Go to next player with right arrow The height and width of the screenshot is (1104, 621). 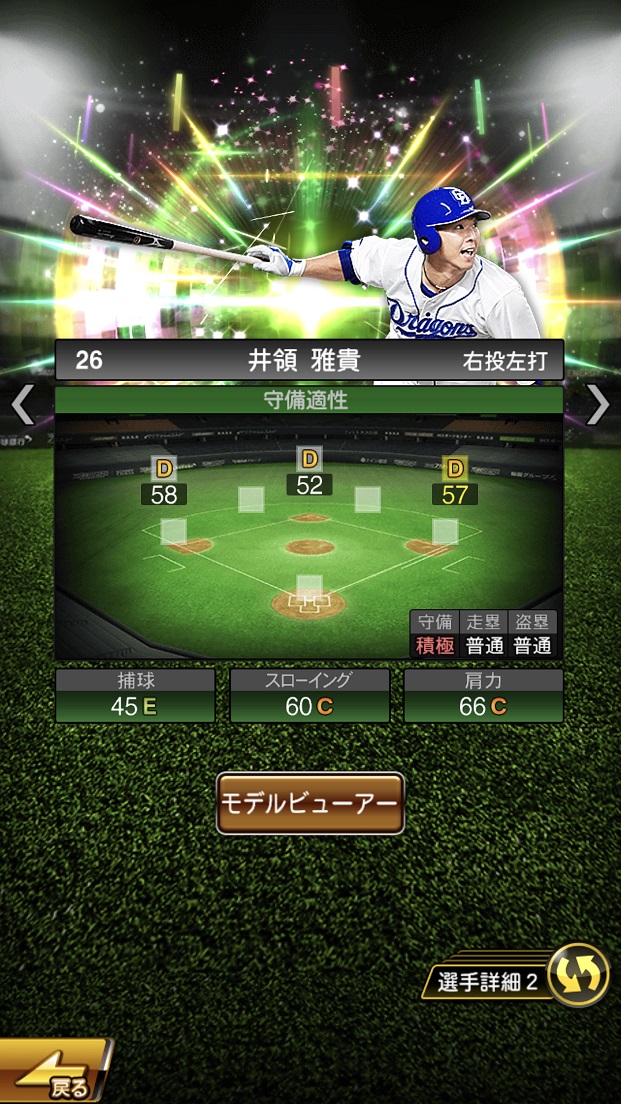click(598, 404)
